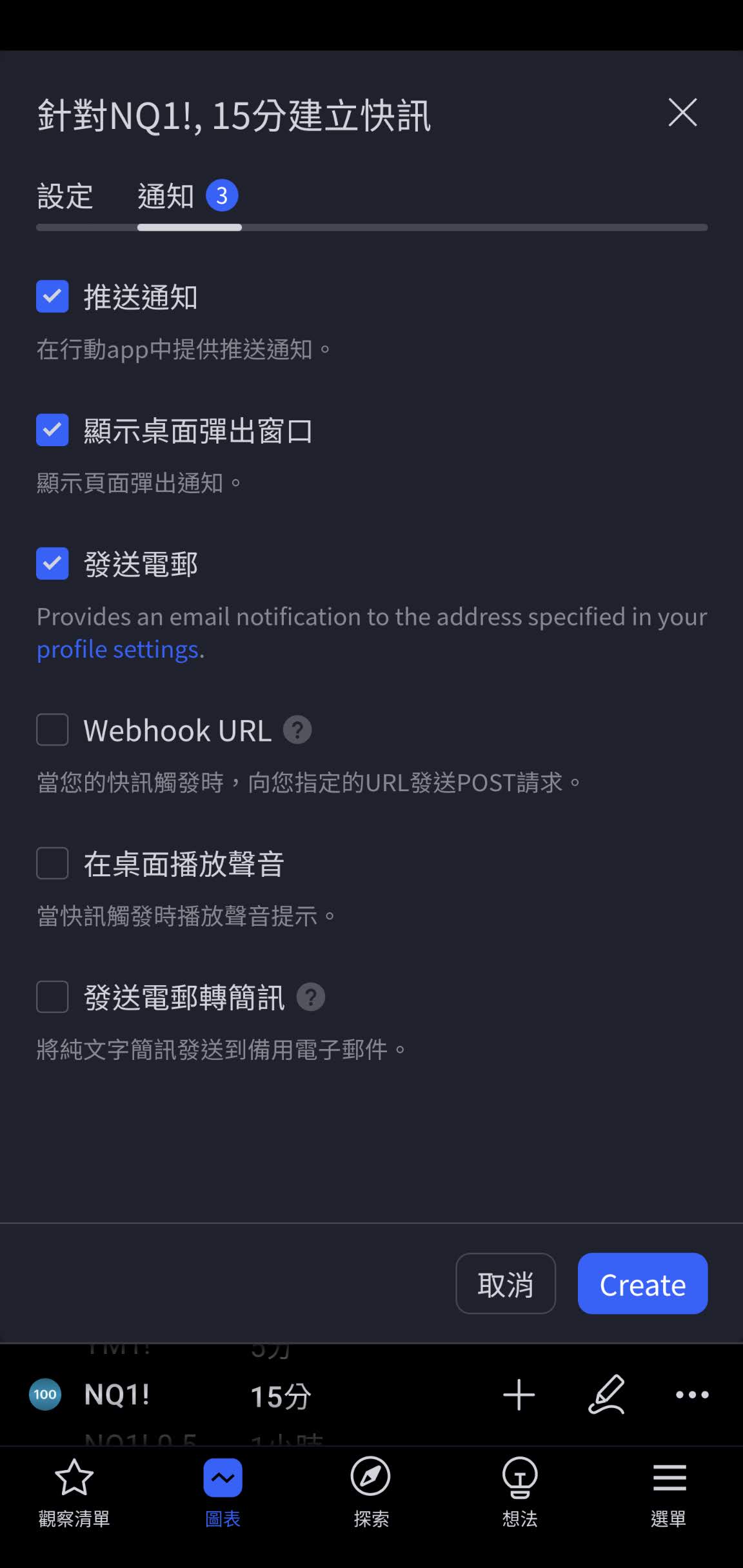Enable the Webhook URL checkbox
The width and height of the screenshot is (743, 1568).
click(x=52, y=730)
